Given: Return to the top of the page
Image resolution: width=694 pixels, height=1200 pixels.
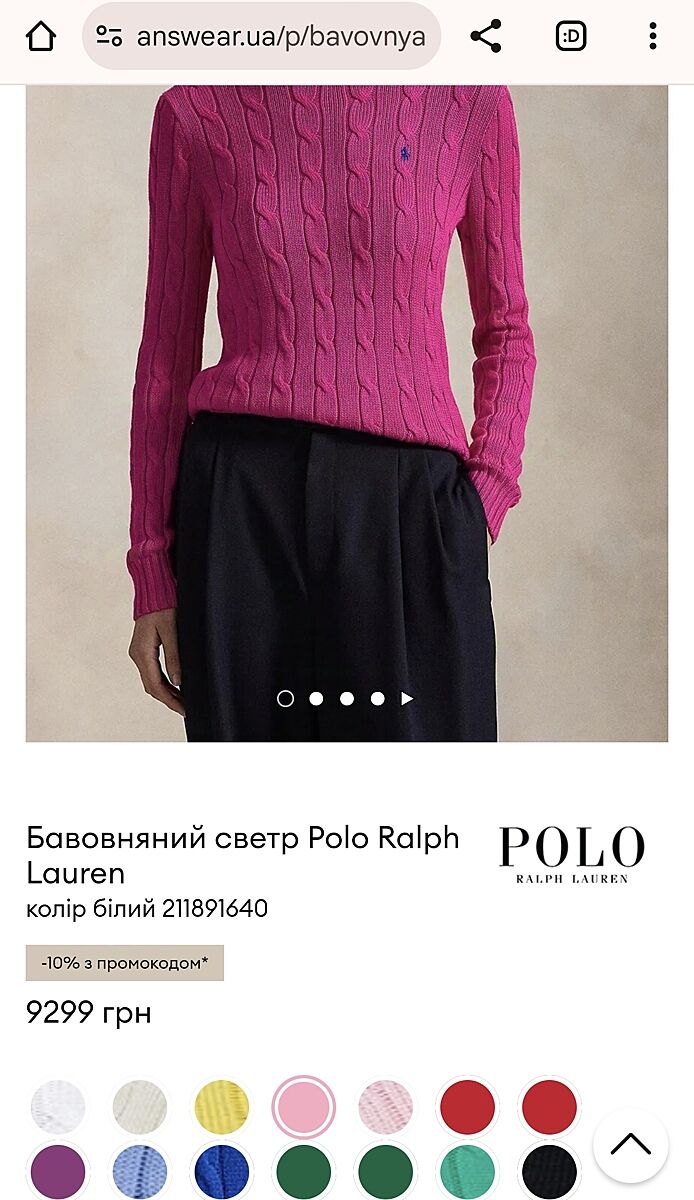Looking at the screenshot, I should click(x=630, y=1145).
